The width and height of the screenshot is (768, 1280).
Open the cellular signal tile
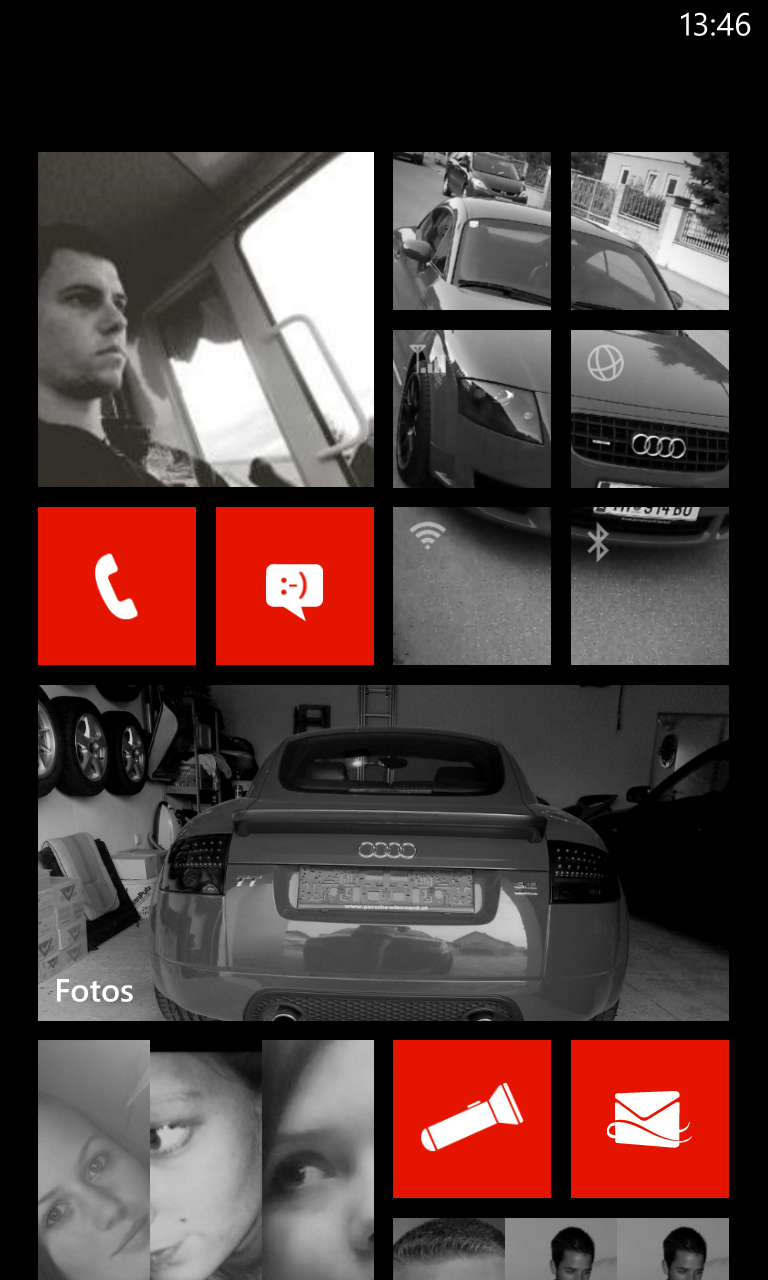pyautogui.click(x=472, y=409)
